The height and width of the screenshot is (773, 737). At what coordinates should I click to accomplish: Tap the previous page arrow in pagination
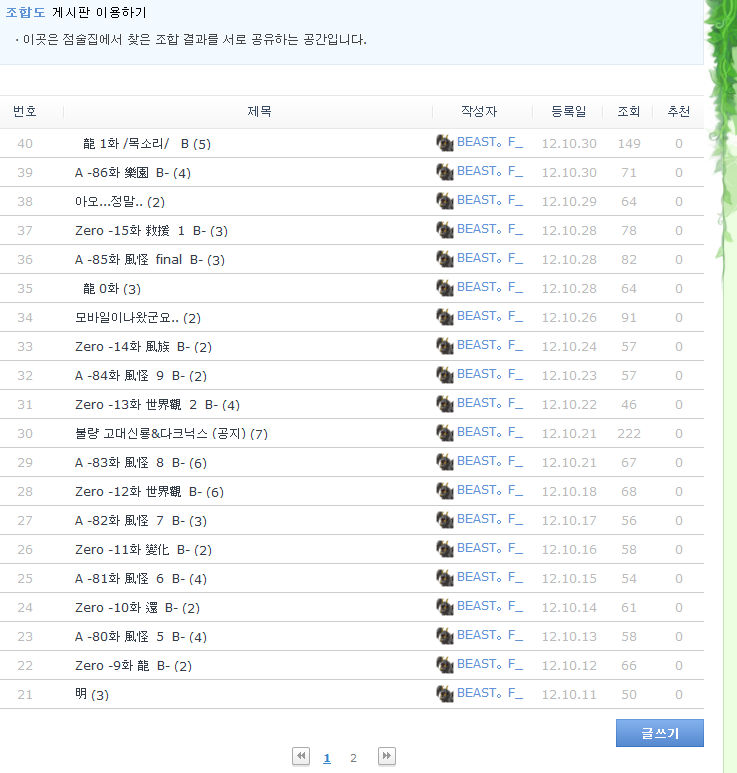[300, 757]
